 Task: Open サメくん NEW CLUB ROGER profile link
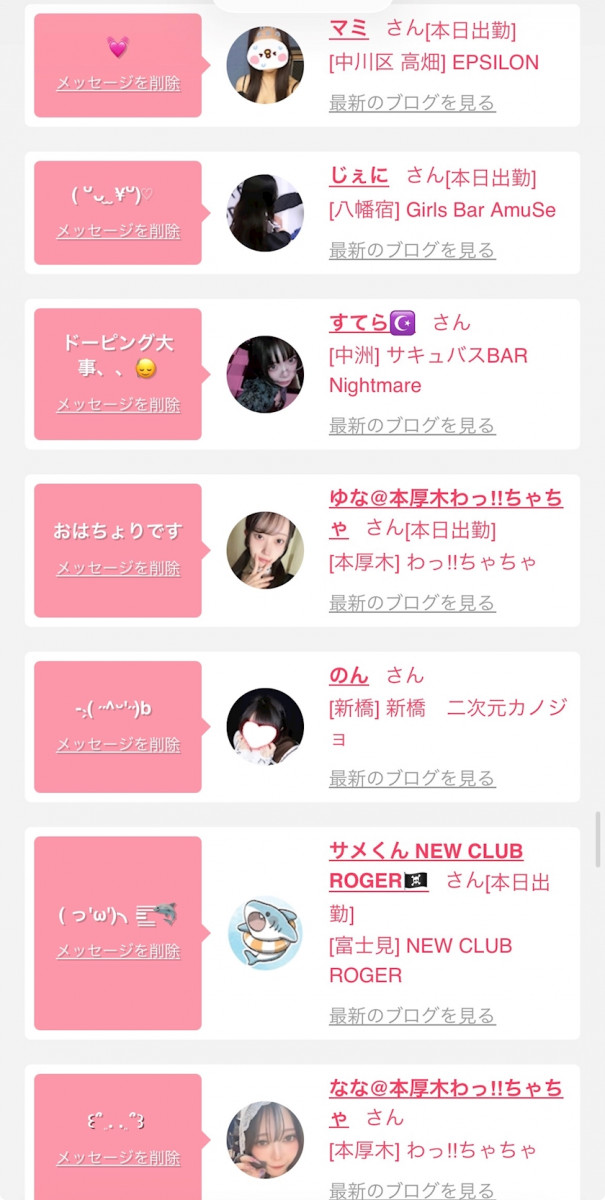425,852
